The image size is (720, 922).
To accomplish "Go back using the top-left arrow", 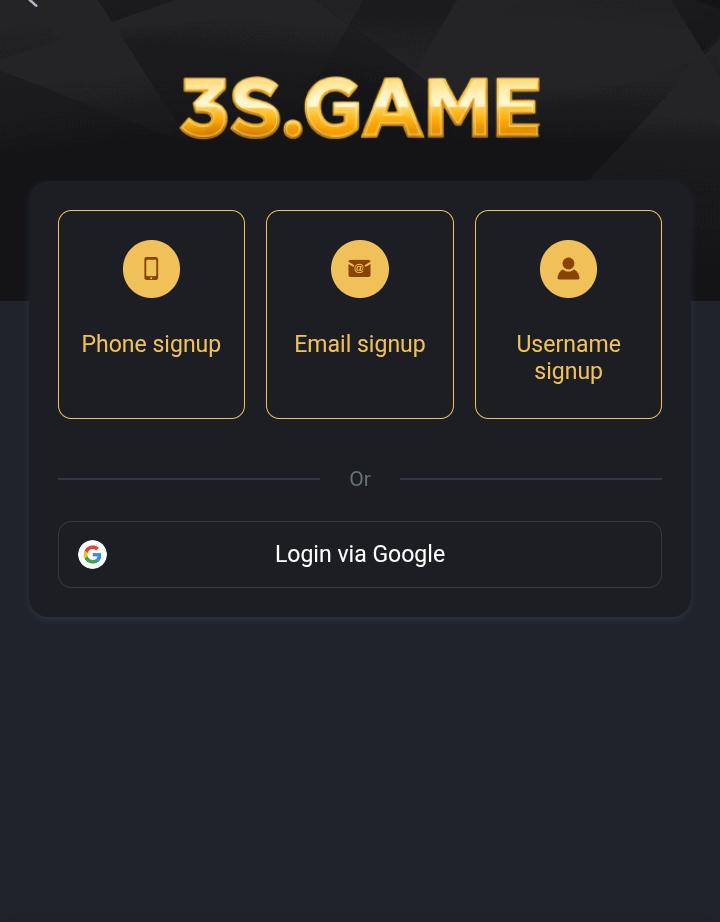I will (x=30, y=3).
